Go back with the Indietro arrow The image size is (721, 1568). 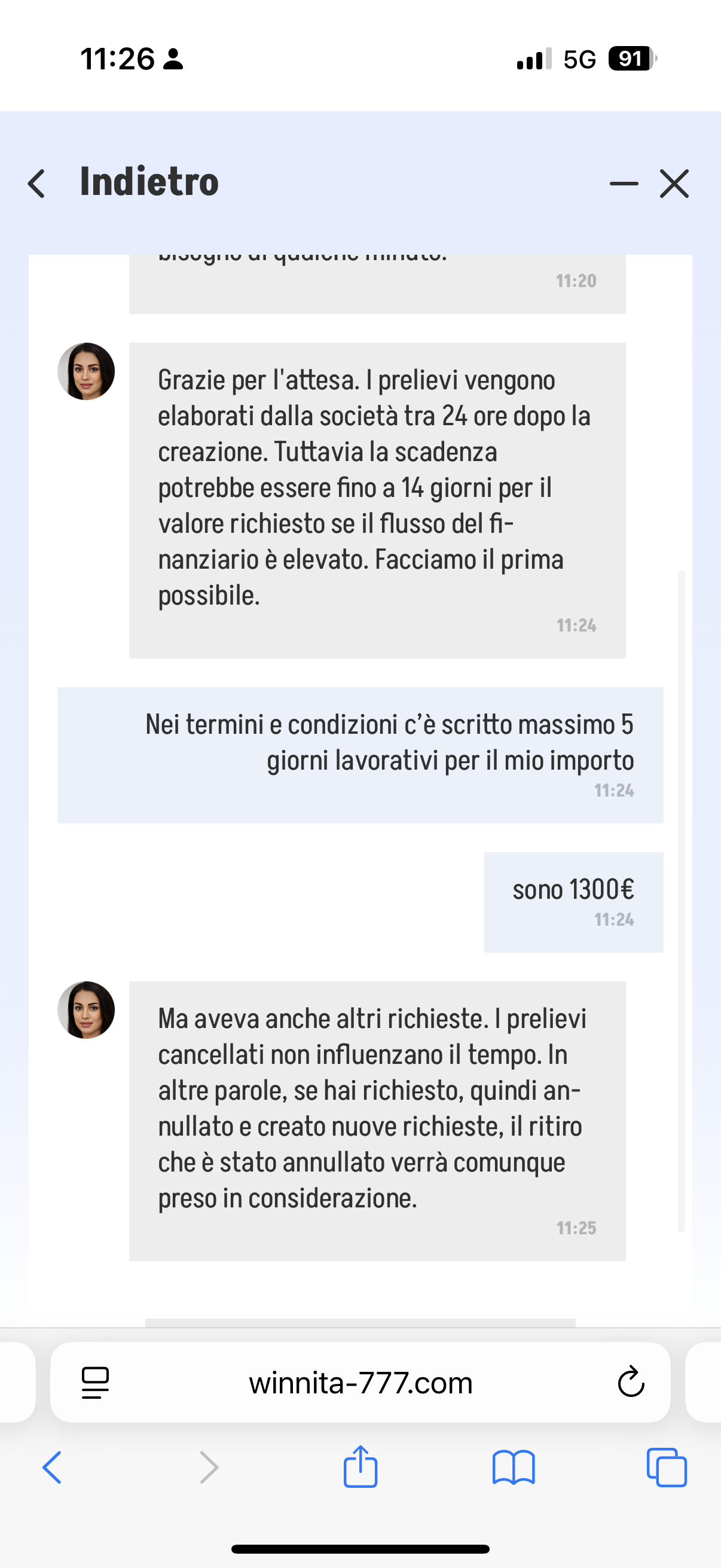[37, 183]
